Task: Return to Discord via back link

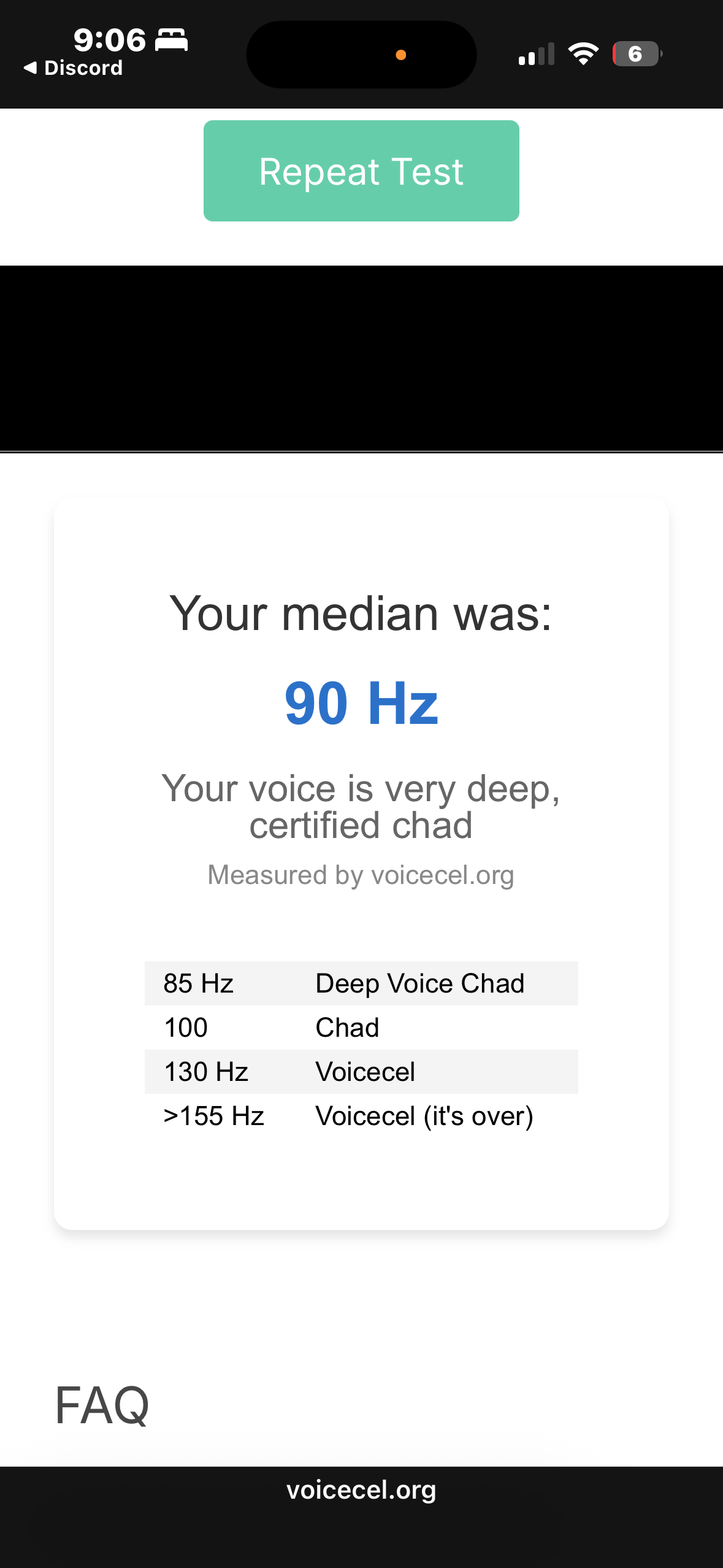Action: point(74,67)
